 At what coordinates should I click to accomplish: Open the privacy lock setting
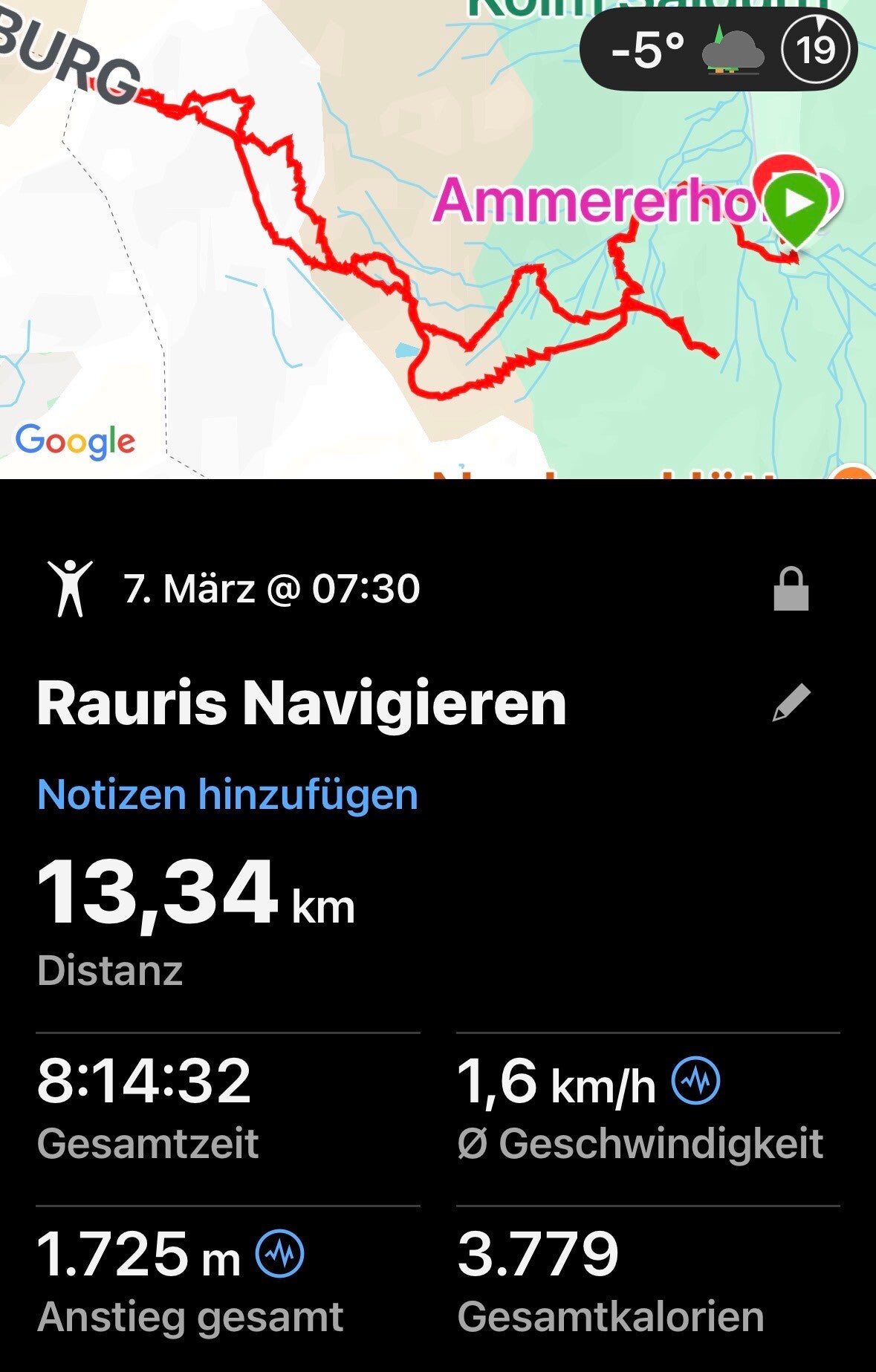(x=791, y=590)
